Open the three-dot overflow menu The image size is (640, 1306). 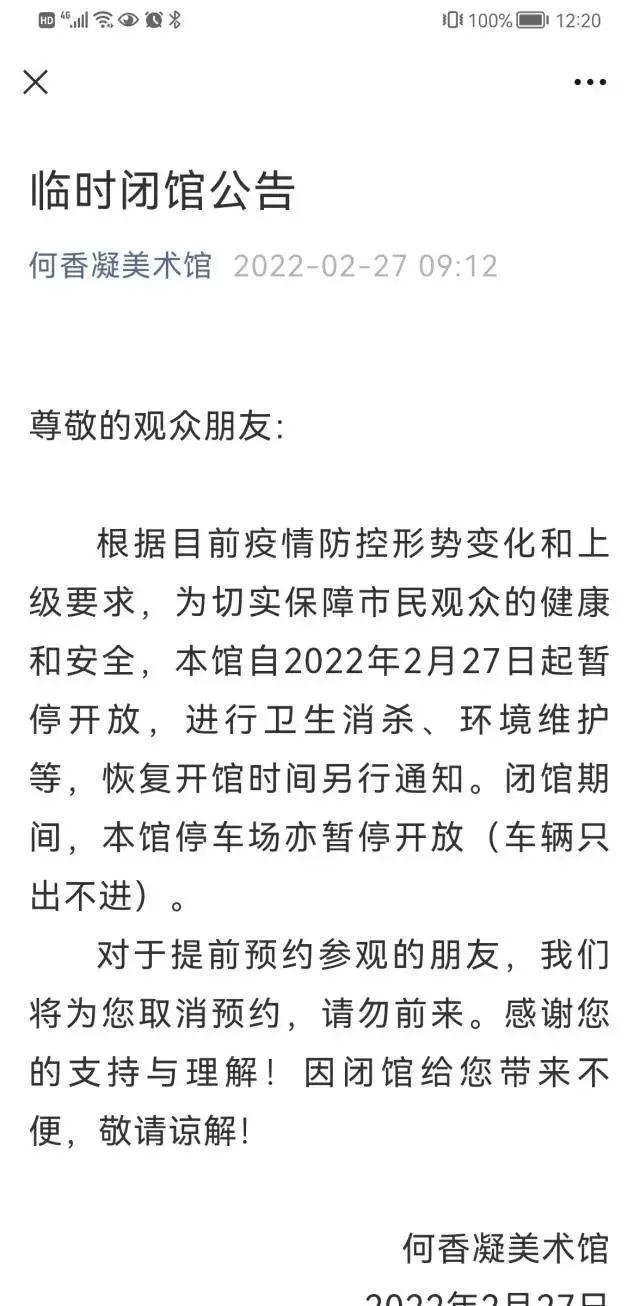589,82
